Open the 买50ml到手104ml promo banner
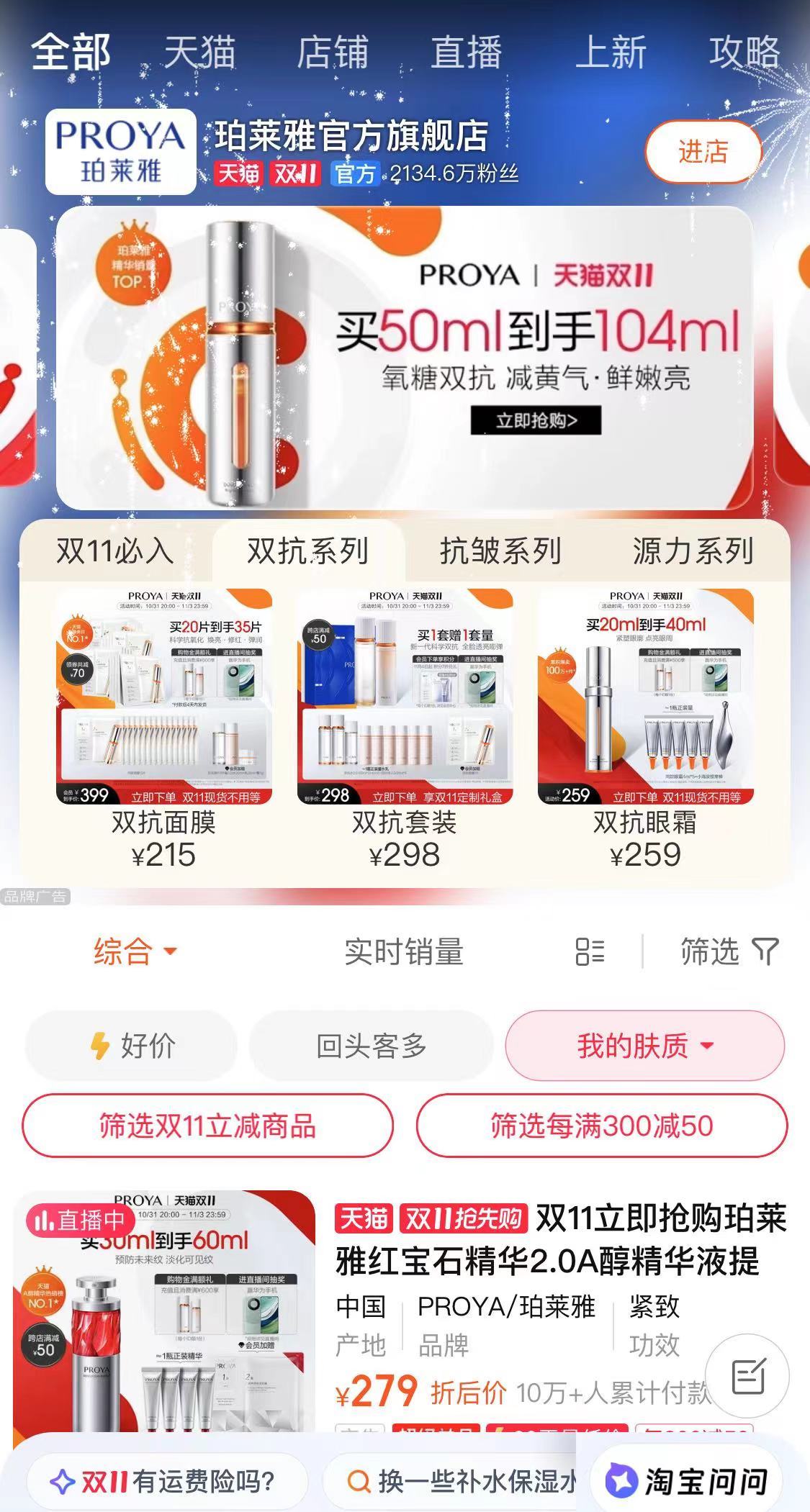Screen dimensions: 810x1512 tap(405, 358)
